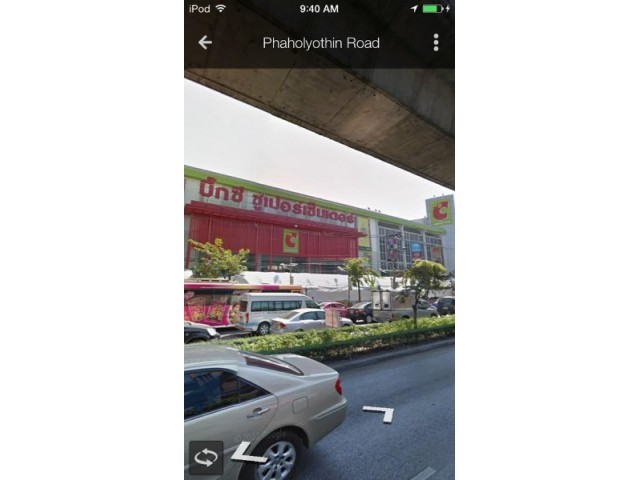Move backward using the lower-left street arrow
Screen dimensions: 640x480
pos(246,453)
